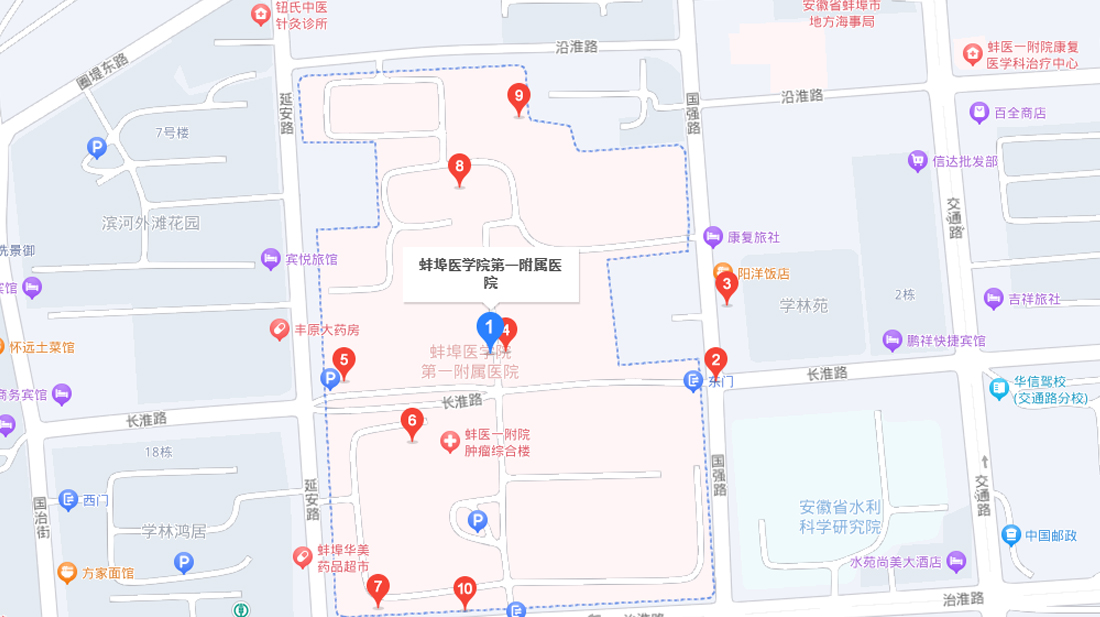Open red marker 9 near 沿淮路
1100x617 pixels.
pos(518,97)
